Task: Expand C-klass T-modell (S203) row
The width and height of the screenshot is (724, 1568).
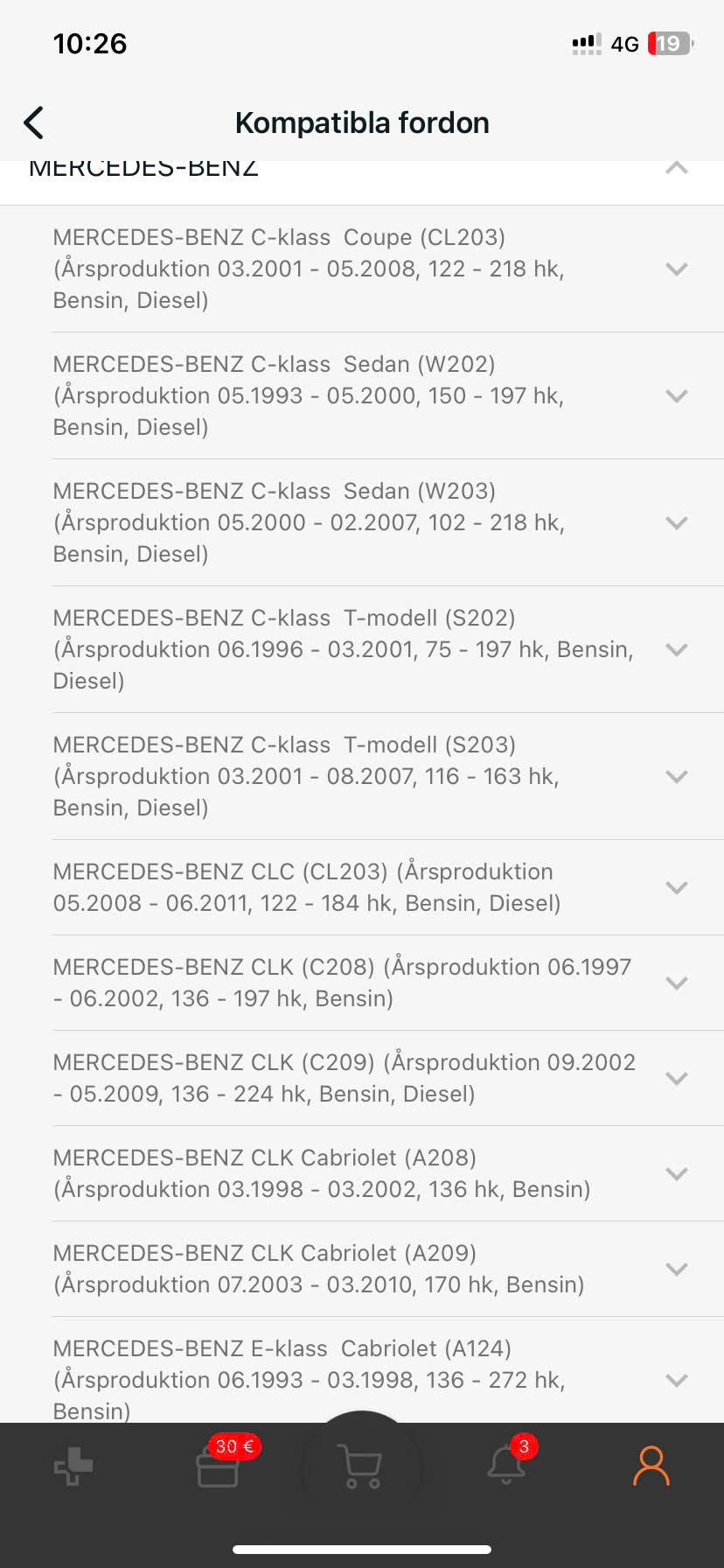Action: pos(676,776)
